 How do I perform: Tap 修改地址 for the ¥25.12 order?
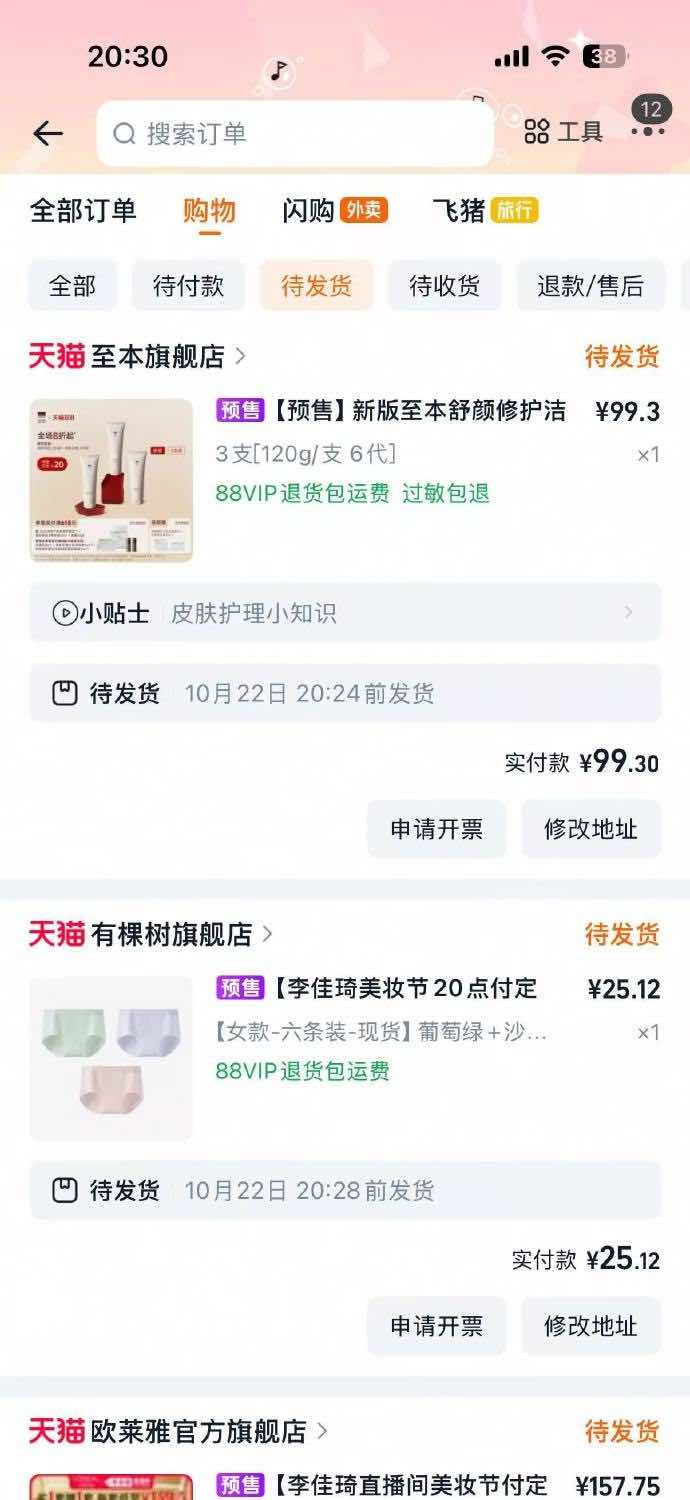[590, 1326]
